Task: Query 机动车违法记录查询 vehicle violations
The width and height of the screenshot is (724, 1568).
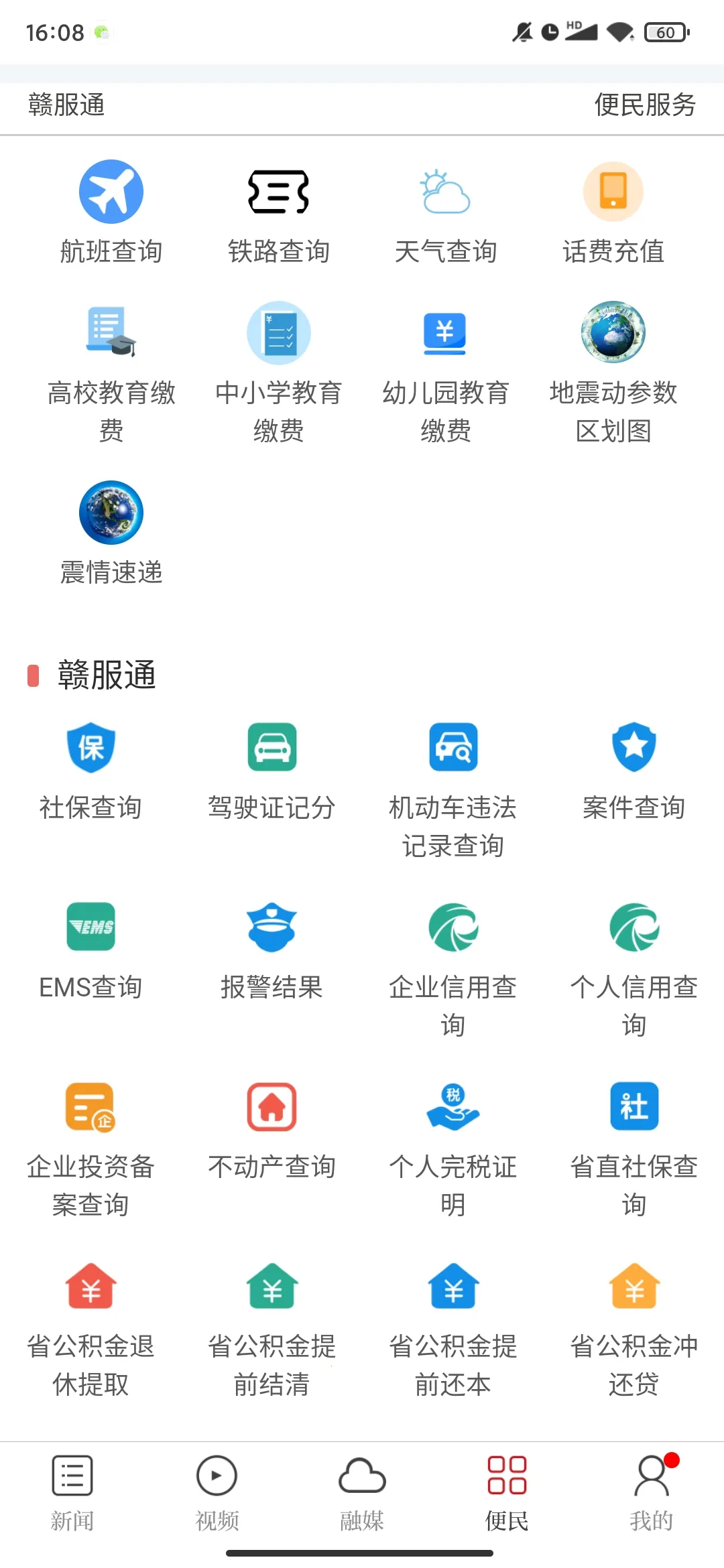Action: 452,771
